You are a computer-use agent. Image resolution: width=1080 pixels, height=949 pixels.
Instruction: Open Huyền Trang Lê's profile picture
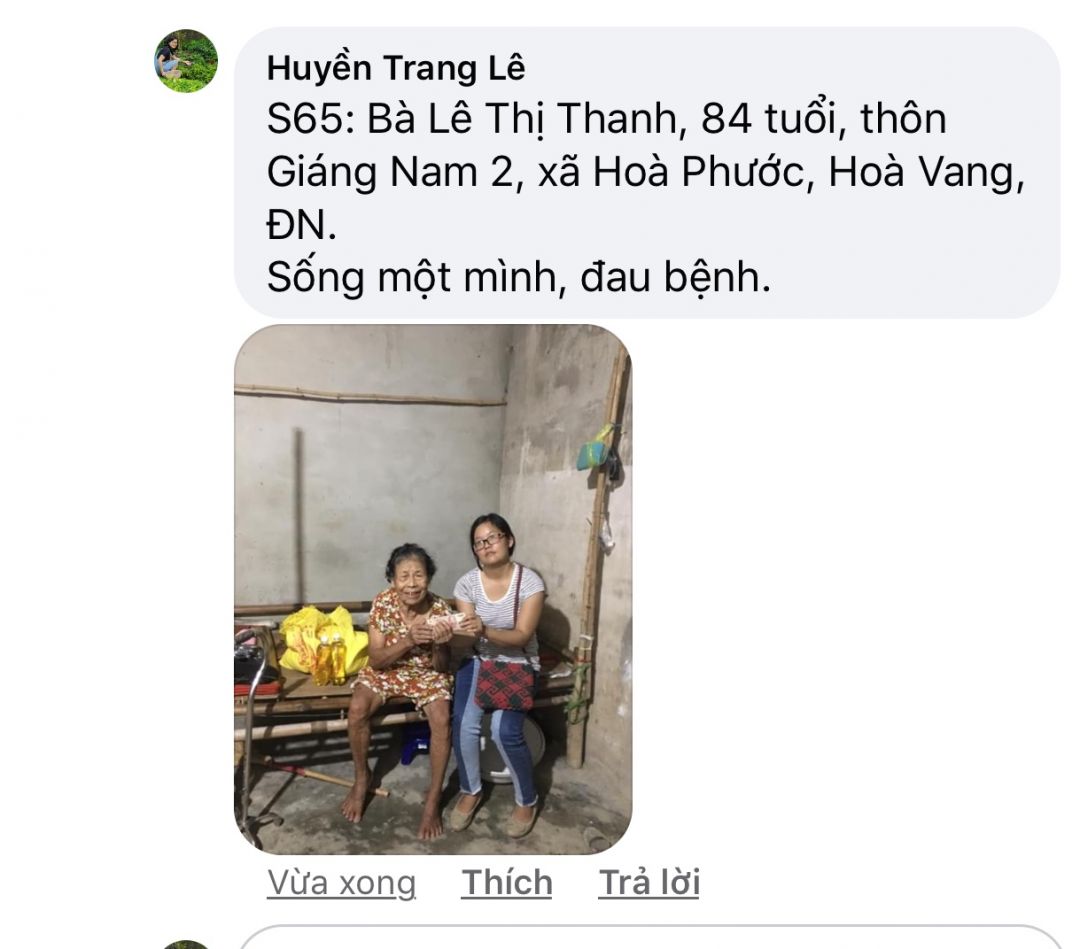click(x=186, y=62)
